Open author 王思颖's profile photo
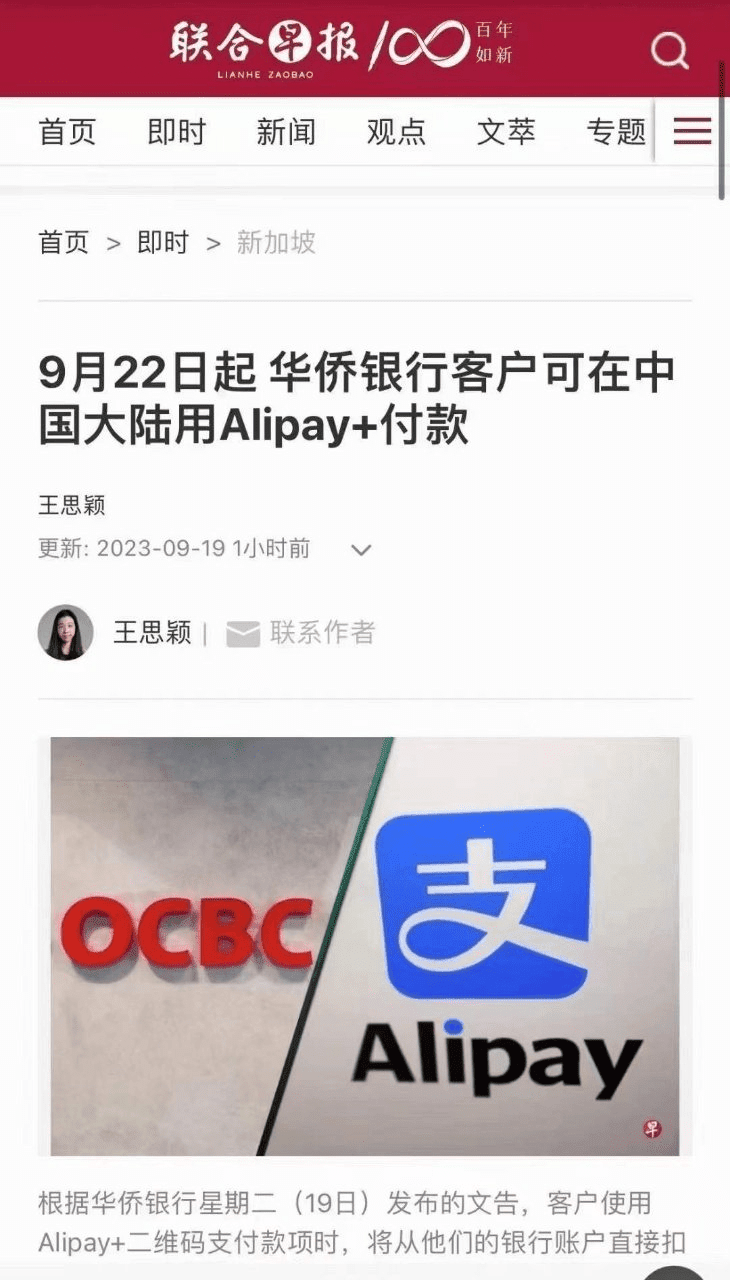 (66, 632)
